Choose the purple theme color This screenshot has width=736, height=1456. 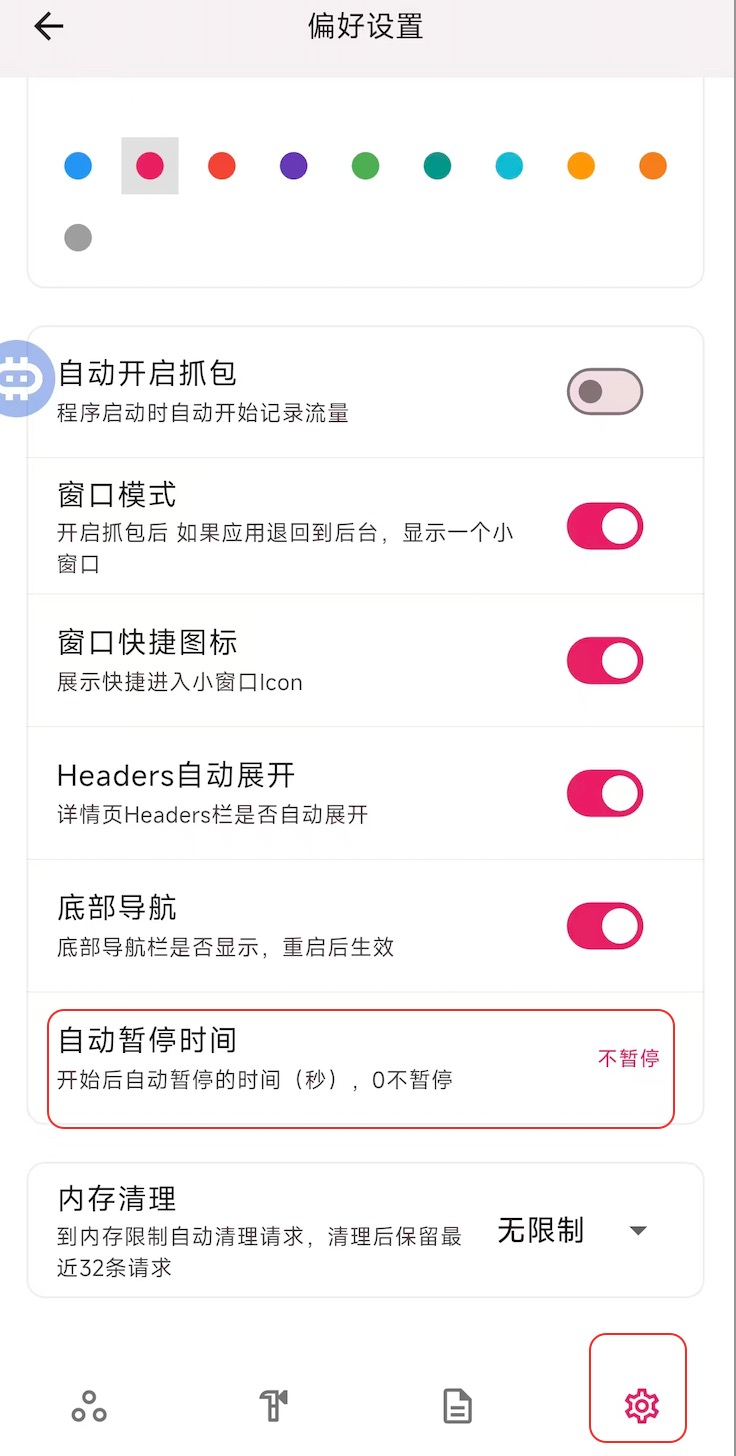pyautogui.click(x=293, y=166)
